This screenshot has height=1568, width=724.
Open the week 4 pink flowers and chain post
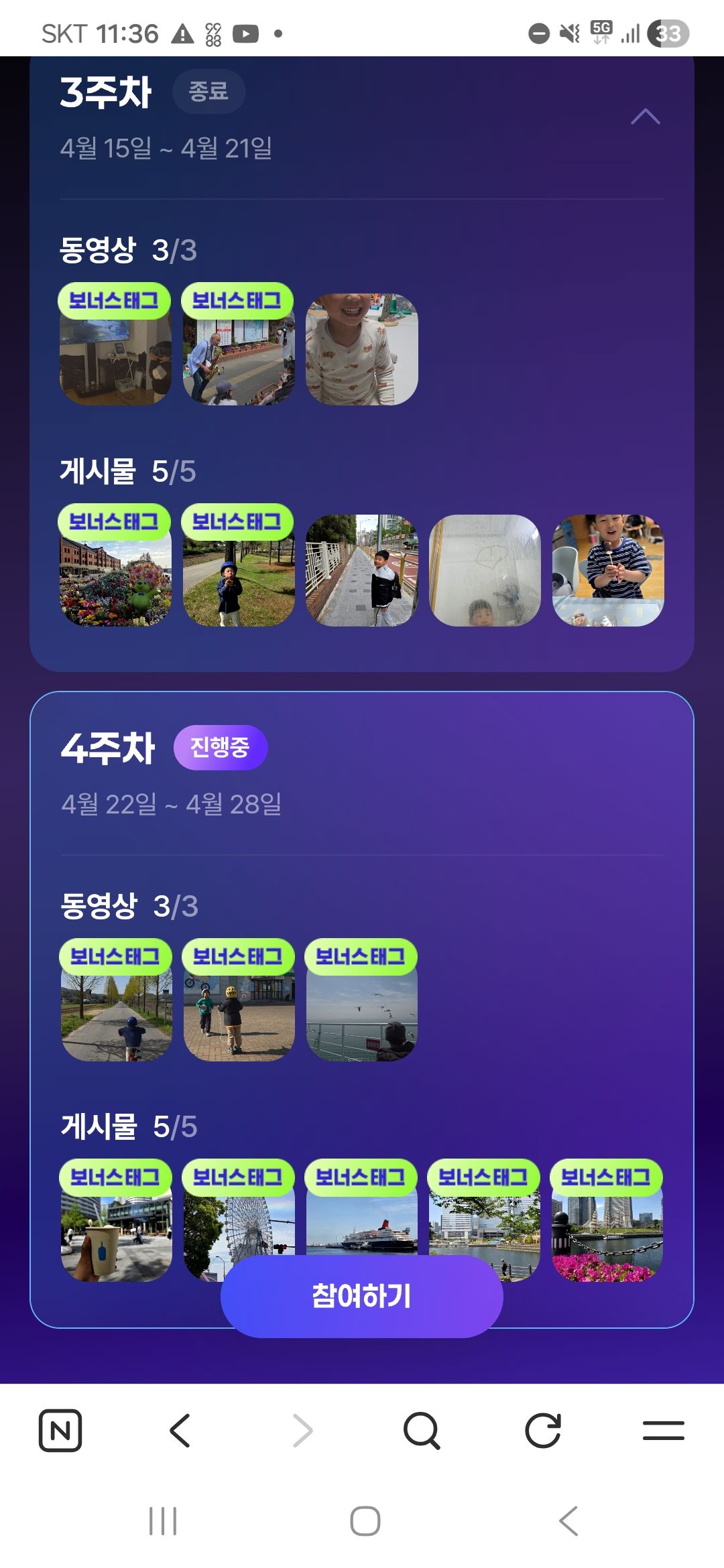[x=607, y=1226]
